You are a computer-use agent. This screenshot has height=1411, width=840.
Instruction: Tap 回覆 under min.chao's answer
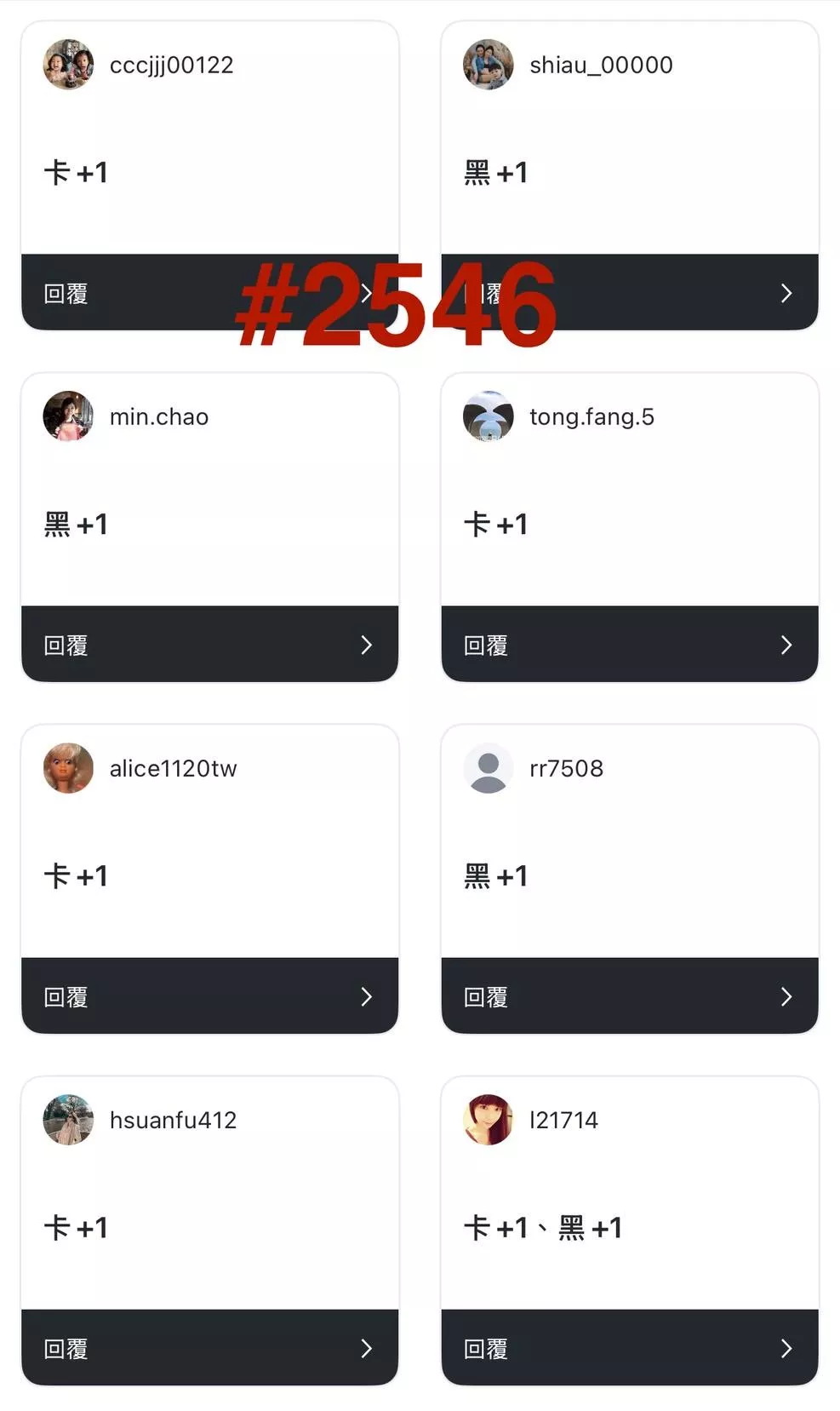209,645
